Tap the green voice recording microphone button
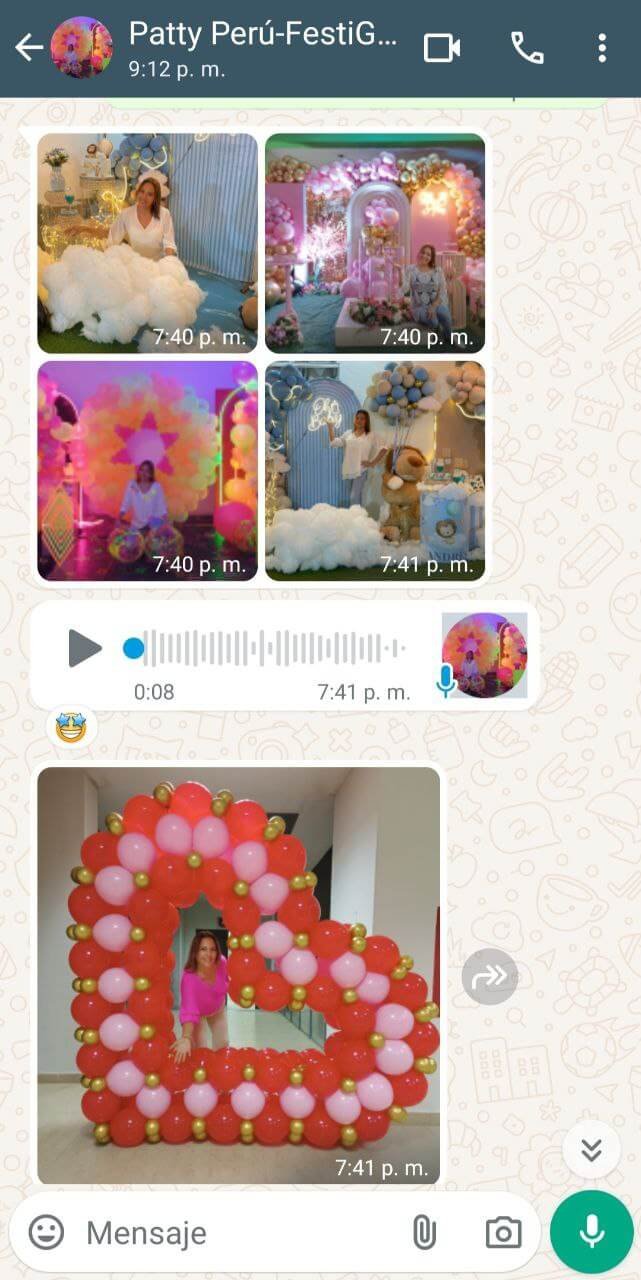Screen dimensions: 641x1280 592,1232
